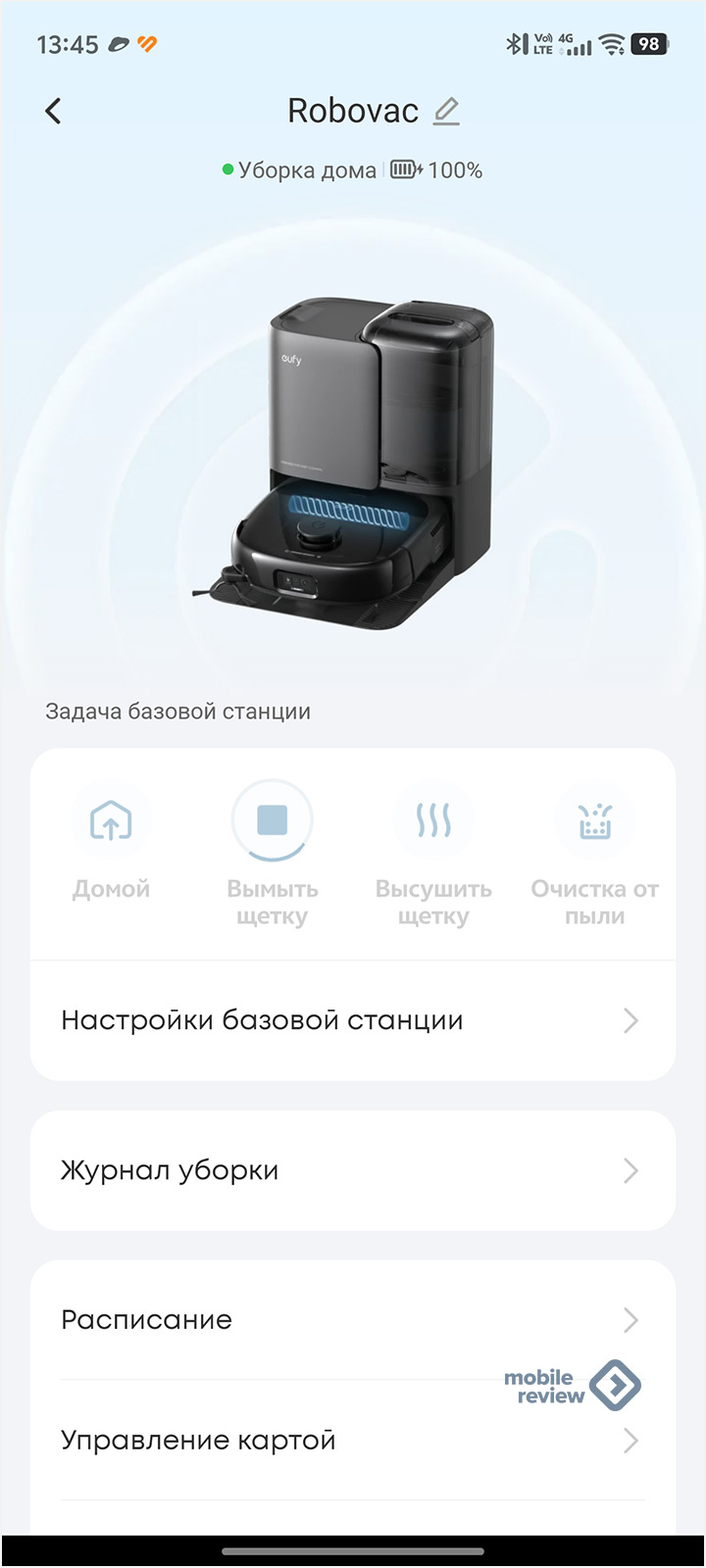Viewport: 706px width, 1568px height.
Task: Start the Высушить щетку drying task
Action: click(433, 821)
